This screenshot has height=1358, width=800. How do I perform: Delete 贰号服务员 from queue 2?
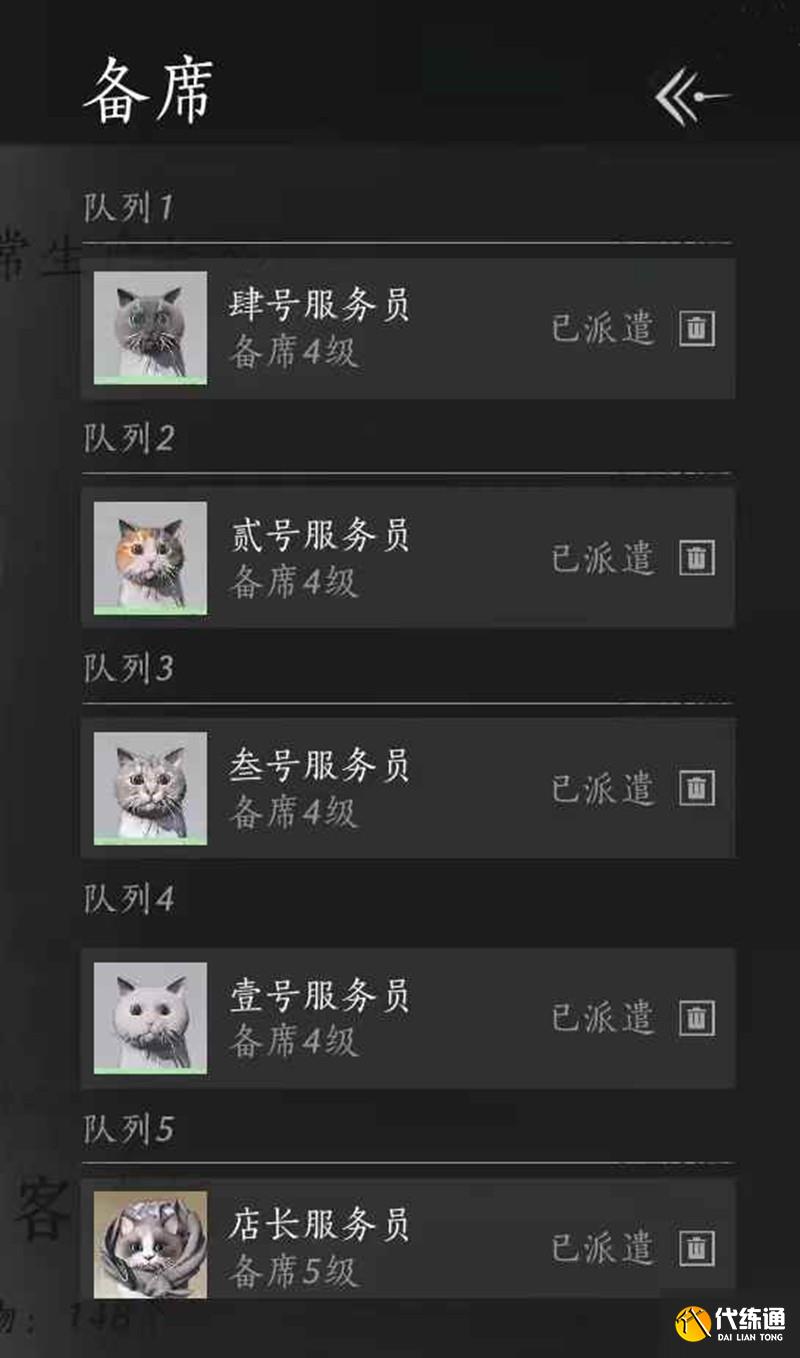(x=697, y=558)
